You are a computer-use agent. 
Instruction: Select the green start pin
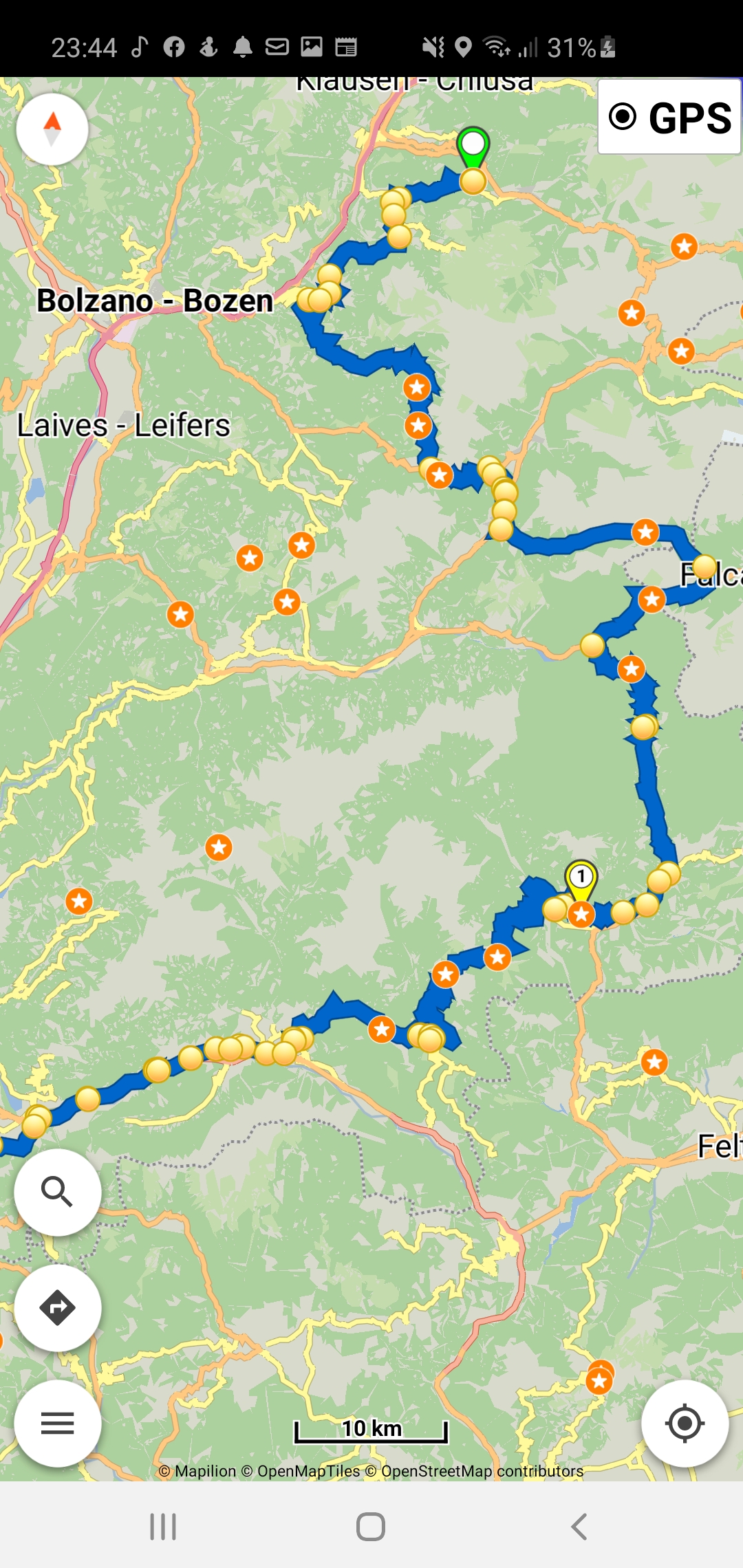tap(473, 146)
